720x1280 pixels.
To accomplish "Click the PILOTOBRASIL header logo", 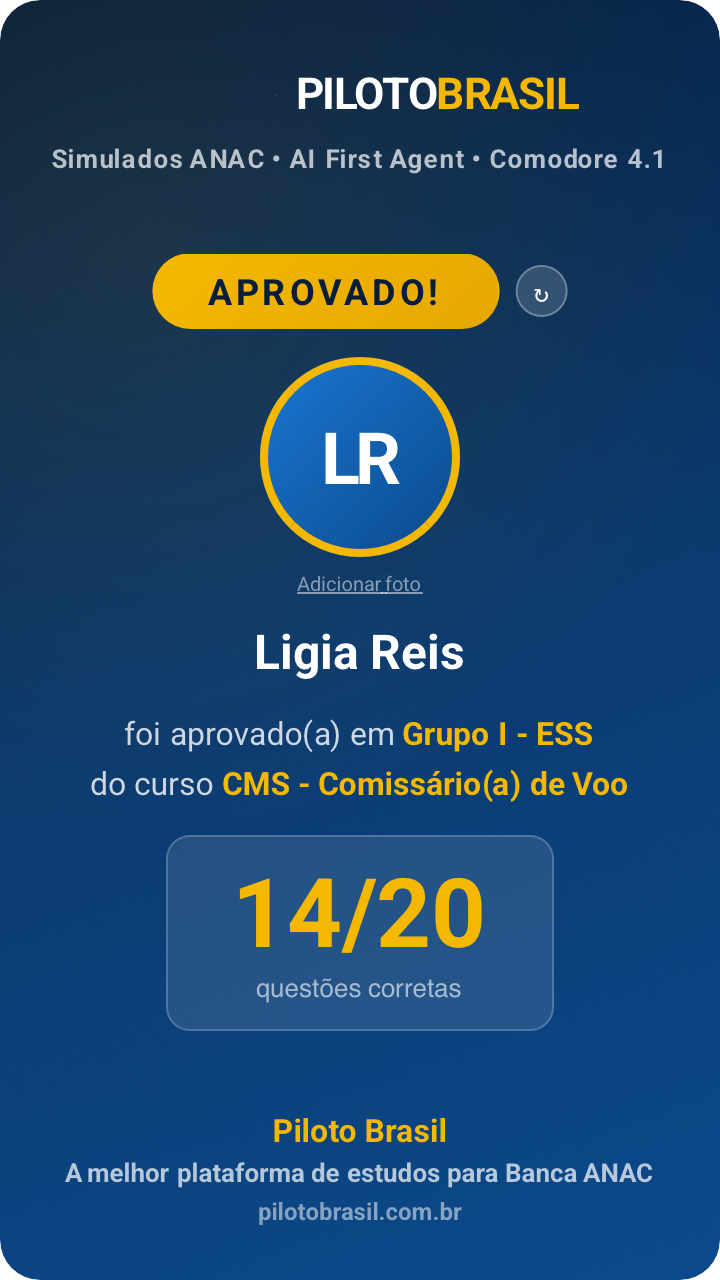I will pyautogui.click(x=437, y=96).
